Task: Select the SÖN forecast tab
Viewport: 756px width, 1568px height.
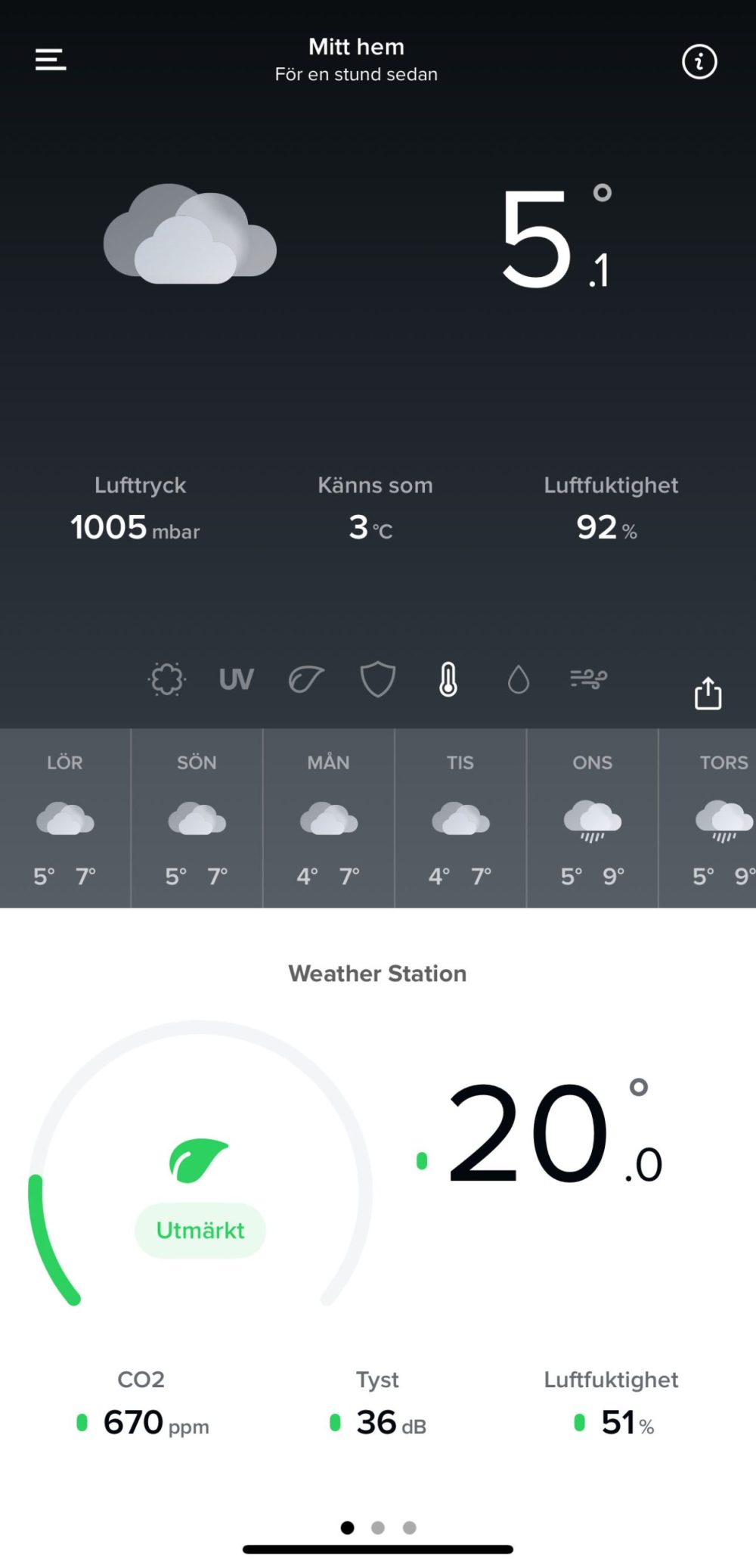Action: tap(197, 819)
